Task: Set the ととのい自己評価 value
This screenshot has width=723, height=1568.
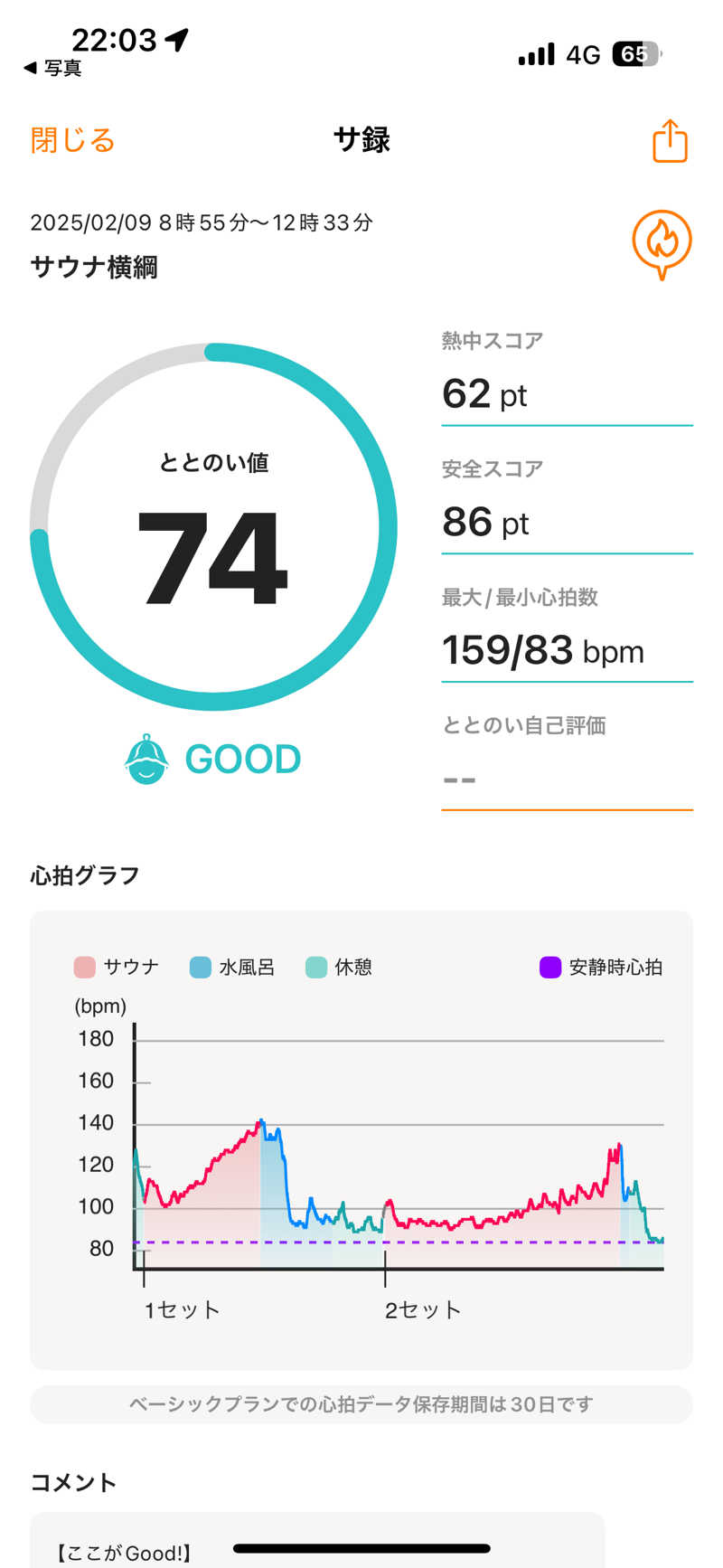Action: click(566, 779)
